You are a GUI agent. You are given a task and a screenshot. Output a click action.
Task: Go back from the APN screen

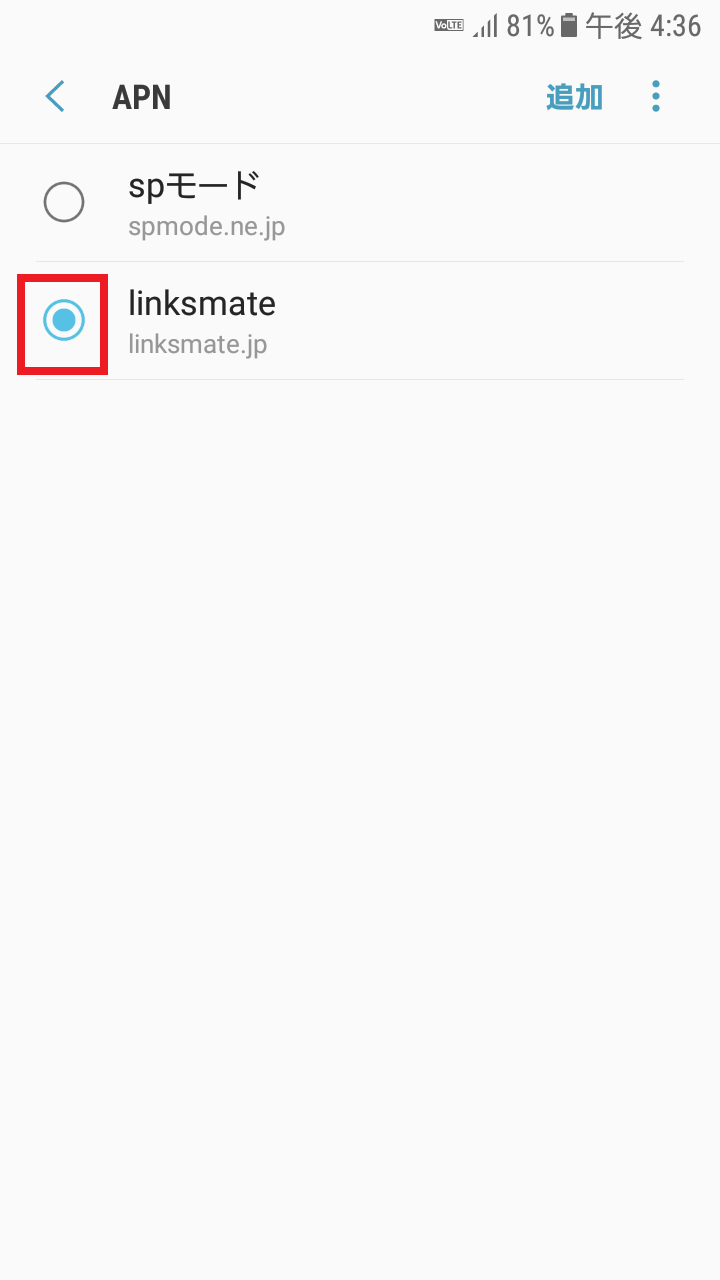[x=55, y=97]
